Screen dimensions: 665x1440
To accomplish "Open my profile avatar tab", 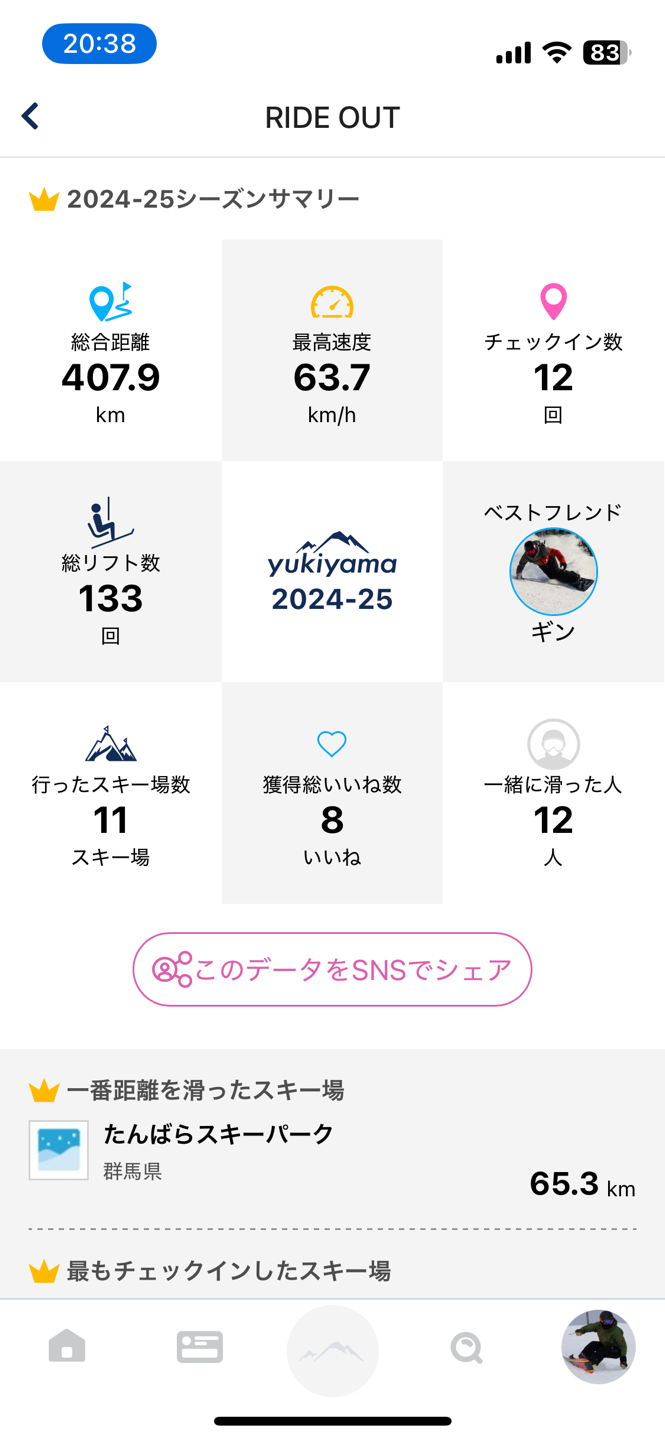I will pos(598,1347).
